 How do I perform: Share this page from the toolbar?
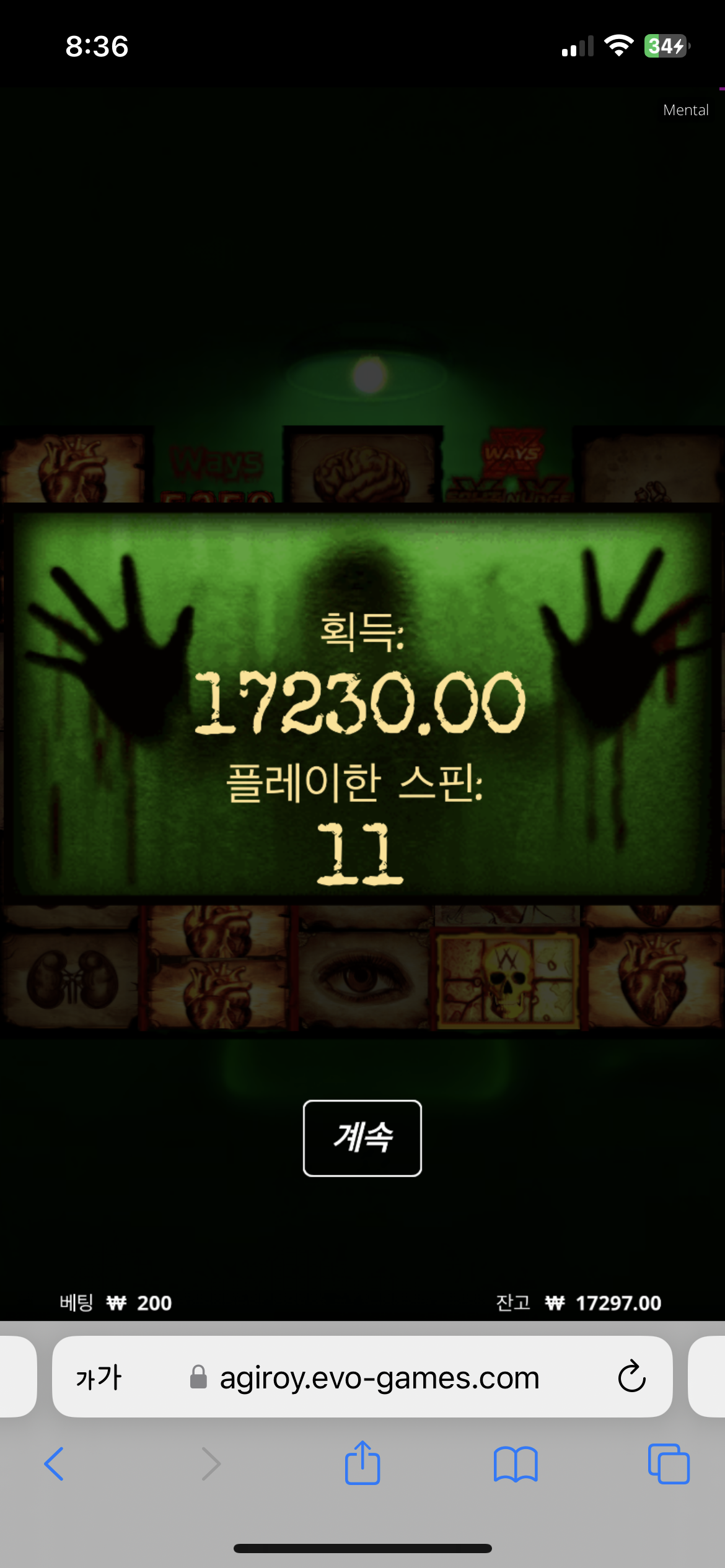(362, 1462)
